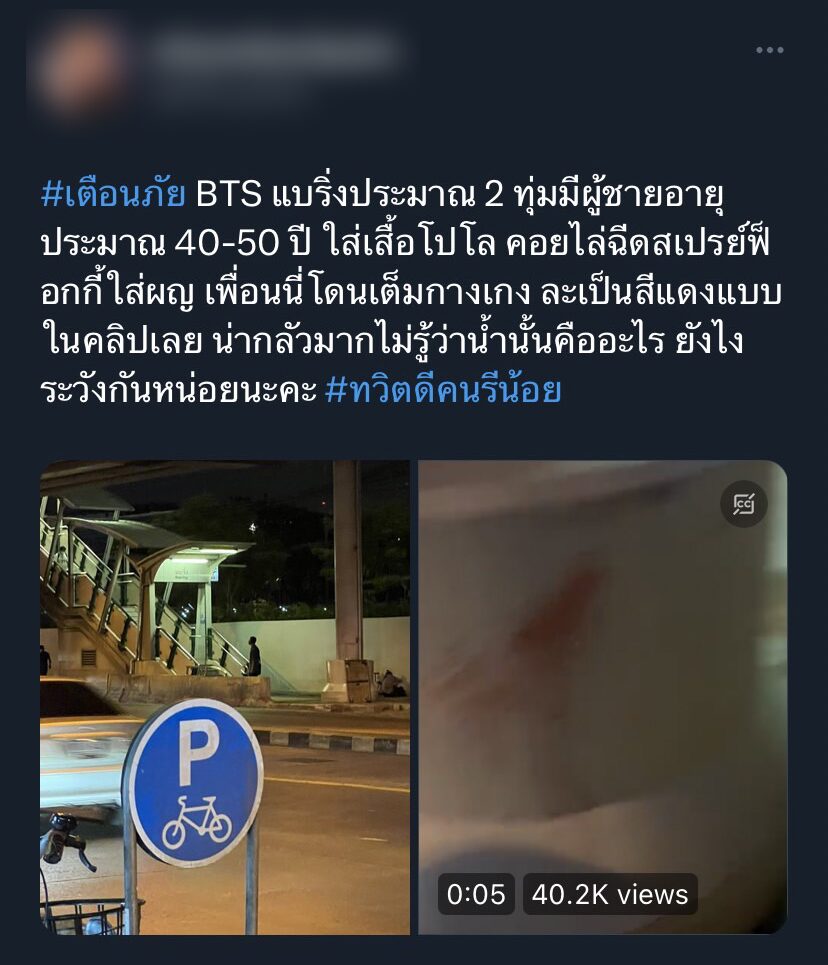828x965 pixels.
Task: Play the 0:05 video clip
Action: pyautogui.click(x=602, y=697)
